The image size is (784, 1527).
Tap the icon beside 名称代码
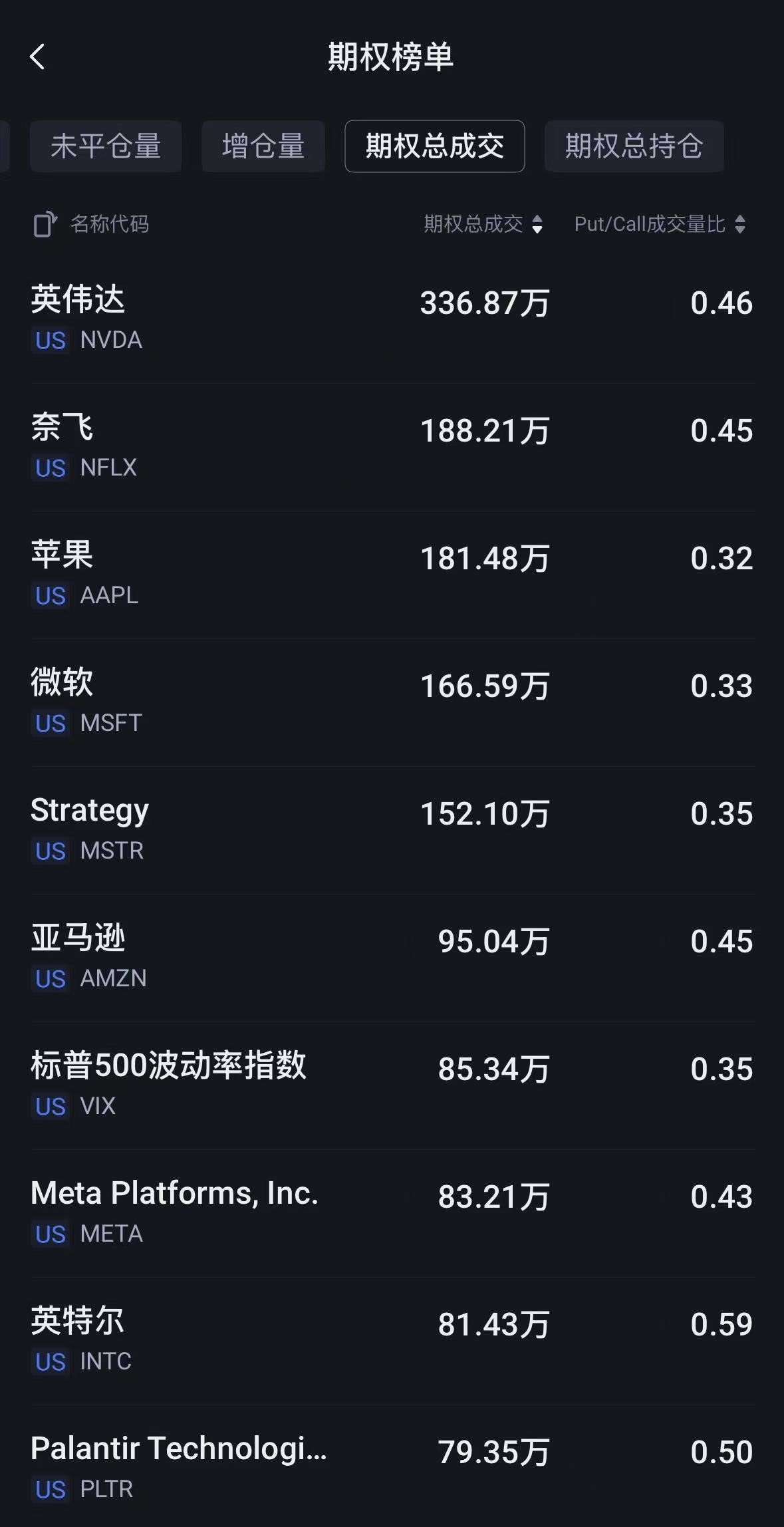coord(45,224)
